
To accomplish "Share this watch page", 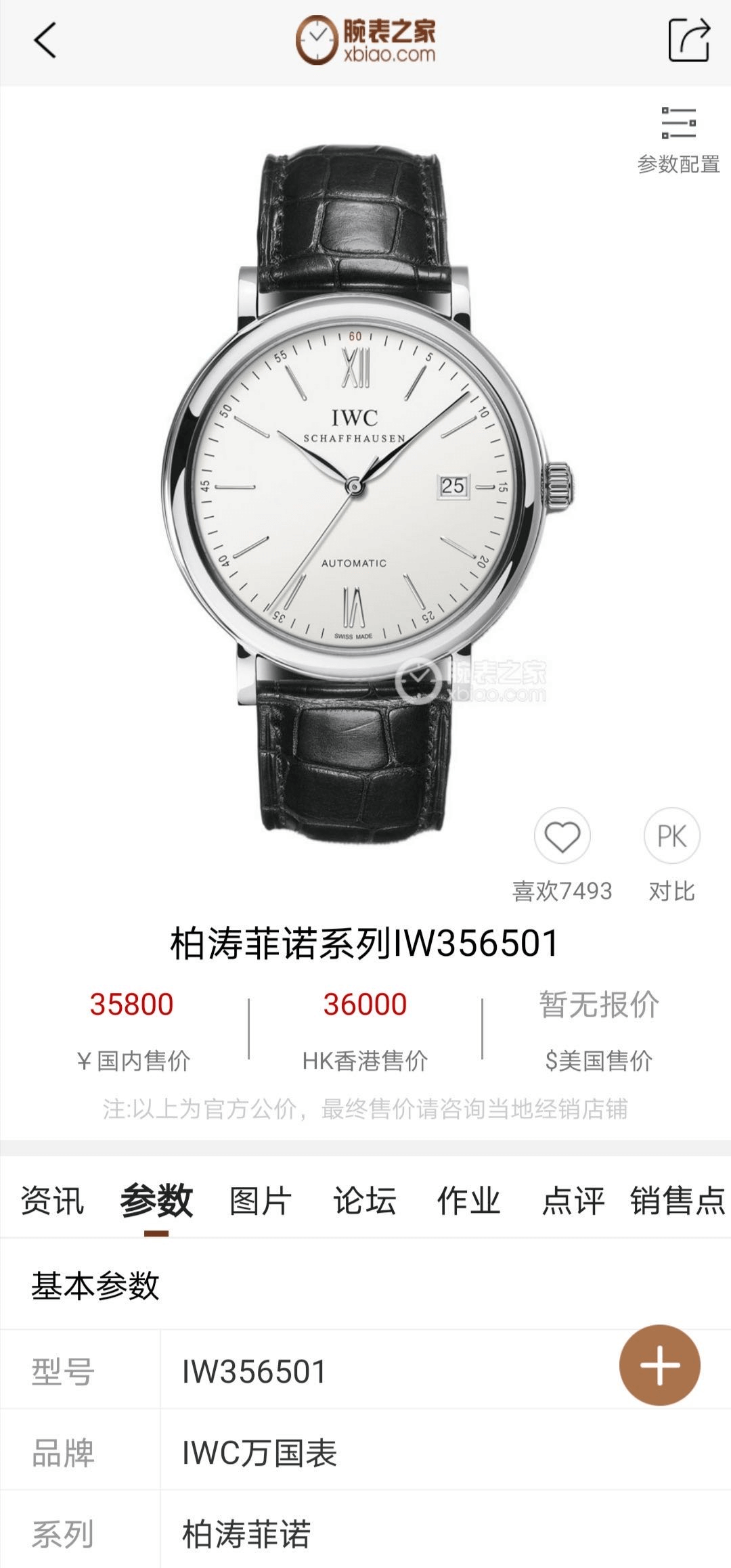I will tap(688, 41).
